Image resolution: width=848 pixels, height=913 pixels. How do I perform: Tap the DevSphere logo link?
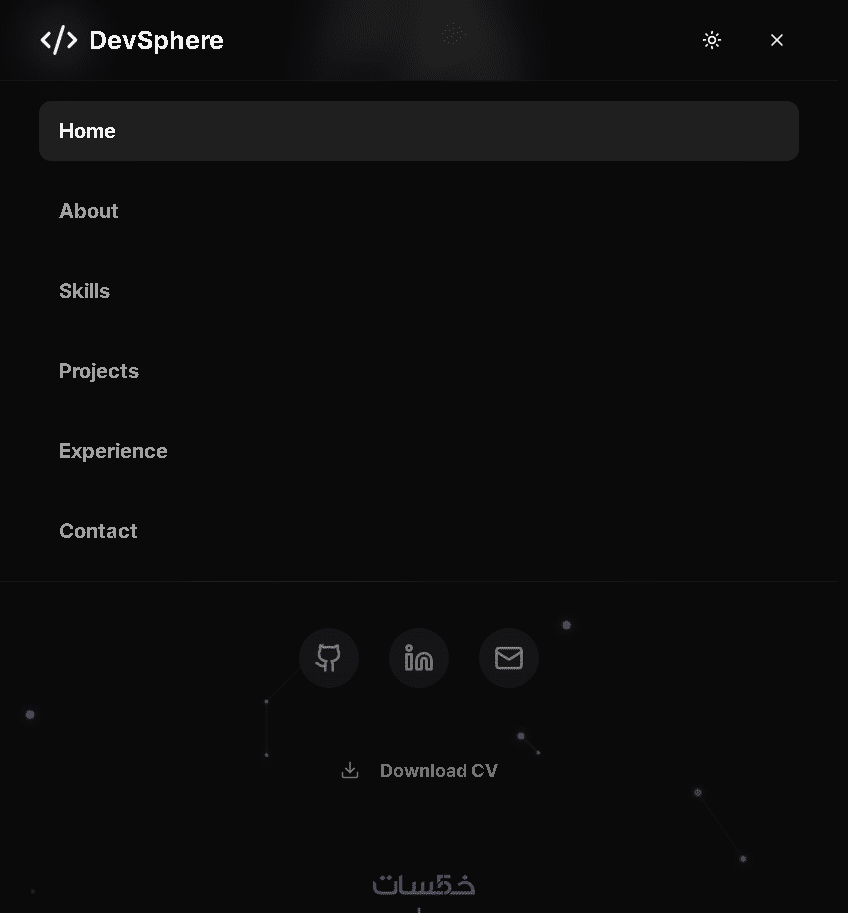(x=132, y=40)
